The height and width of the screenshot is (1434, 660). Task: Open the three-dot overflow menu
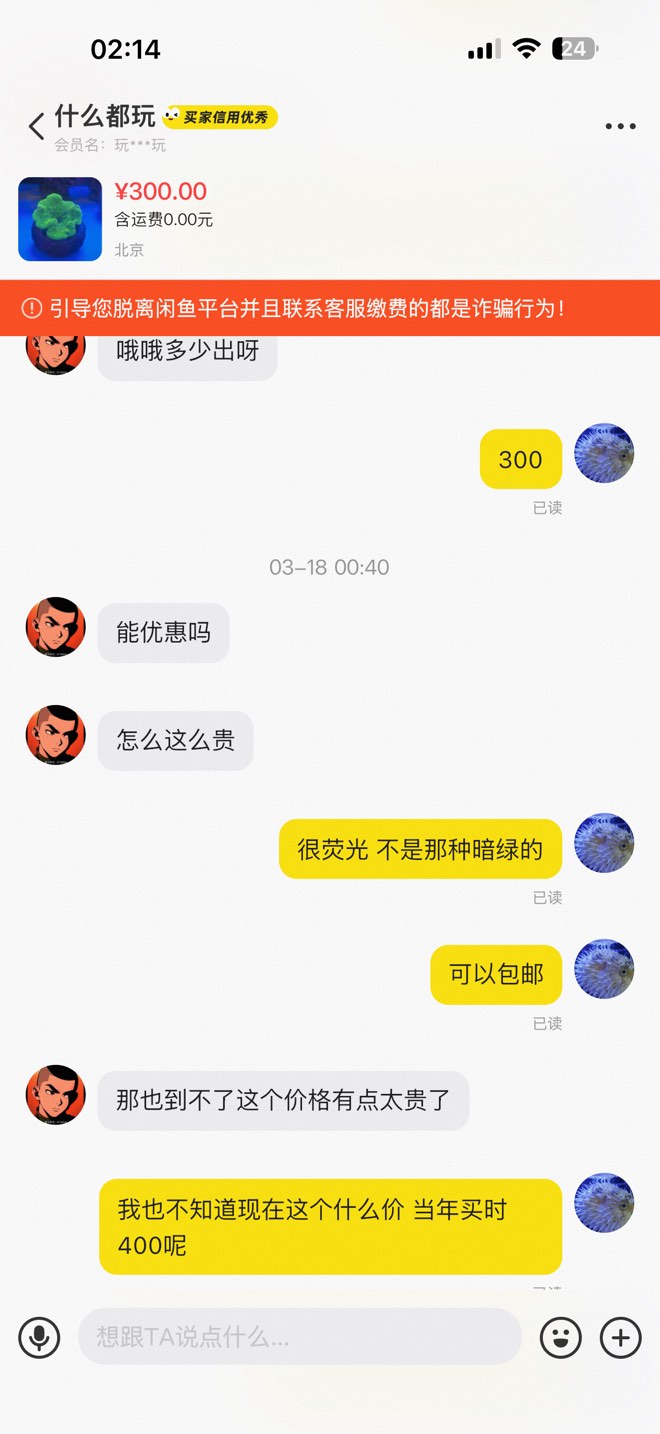pyautogui.click(x=620, y=126)
